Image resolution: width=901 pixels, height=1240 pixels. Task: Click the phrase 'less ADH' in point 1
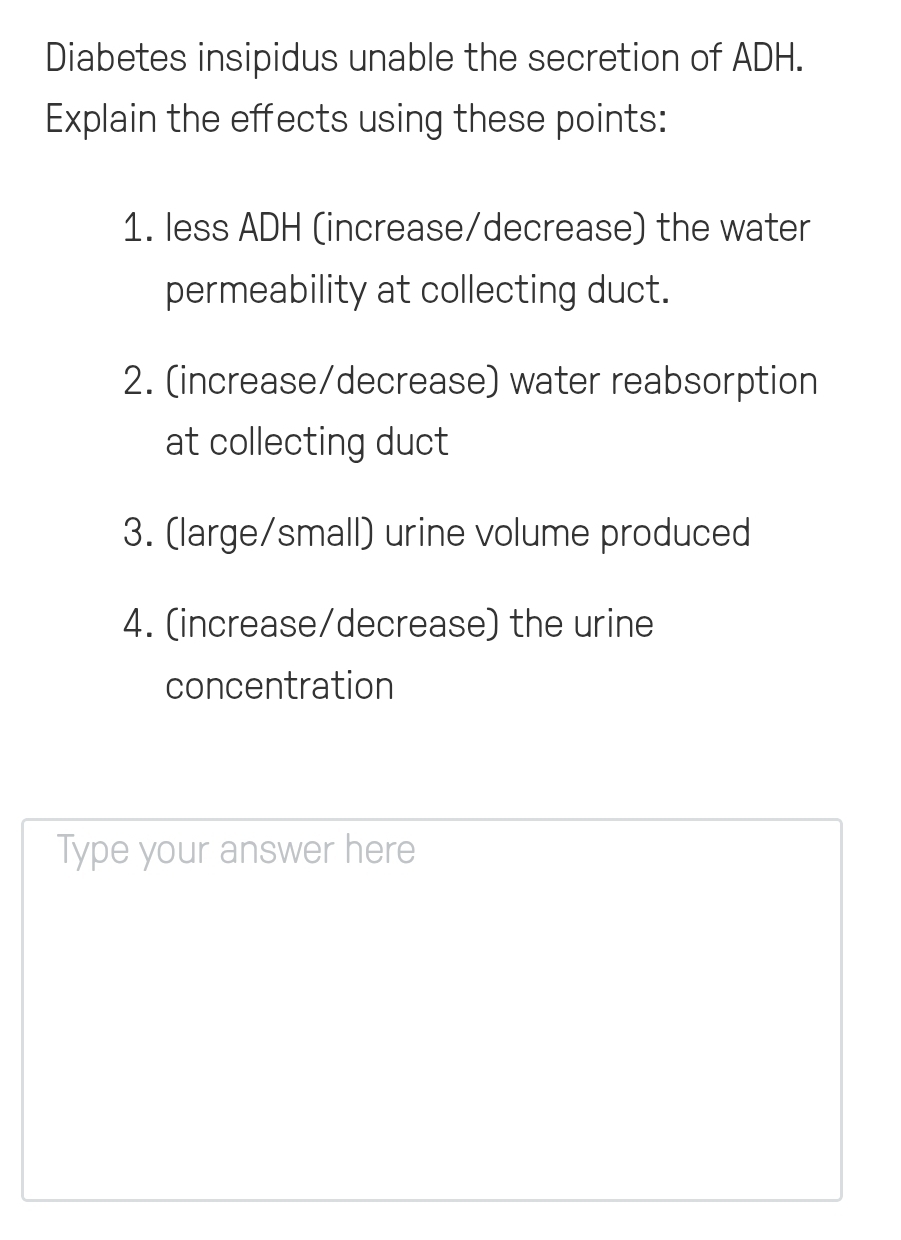[233, 227]
